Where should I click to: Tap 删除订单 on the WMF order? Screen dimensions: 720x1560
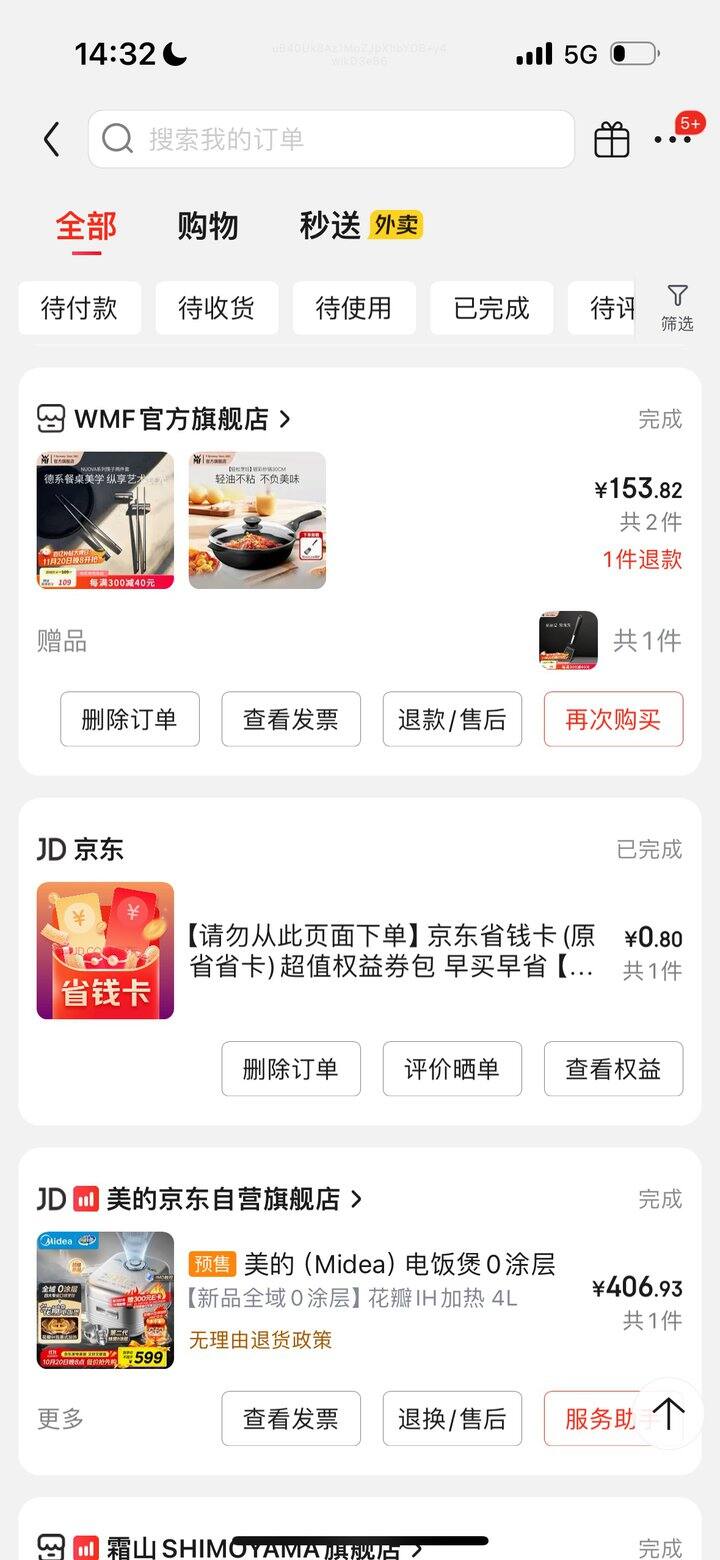tap(130, 719)
